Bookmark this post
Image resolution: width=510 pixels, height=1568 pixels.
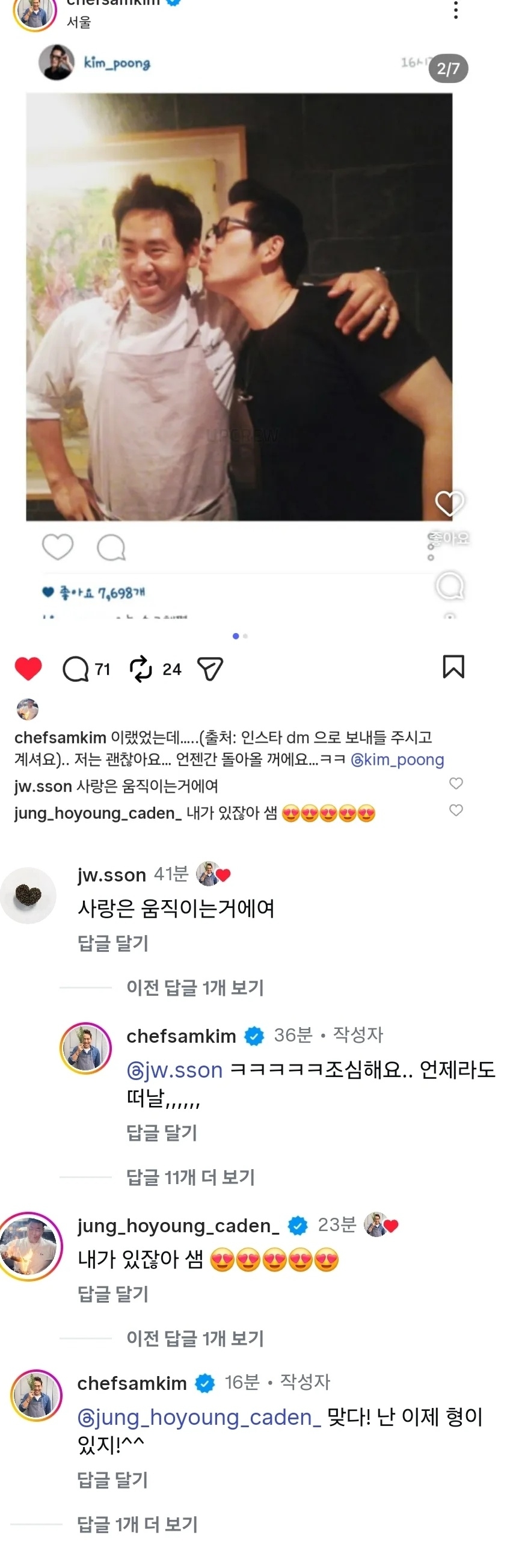(x=453, y=667)
